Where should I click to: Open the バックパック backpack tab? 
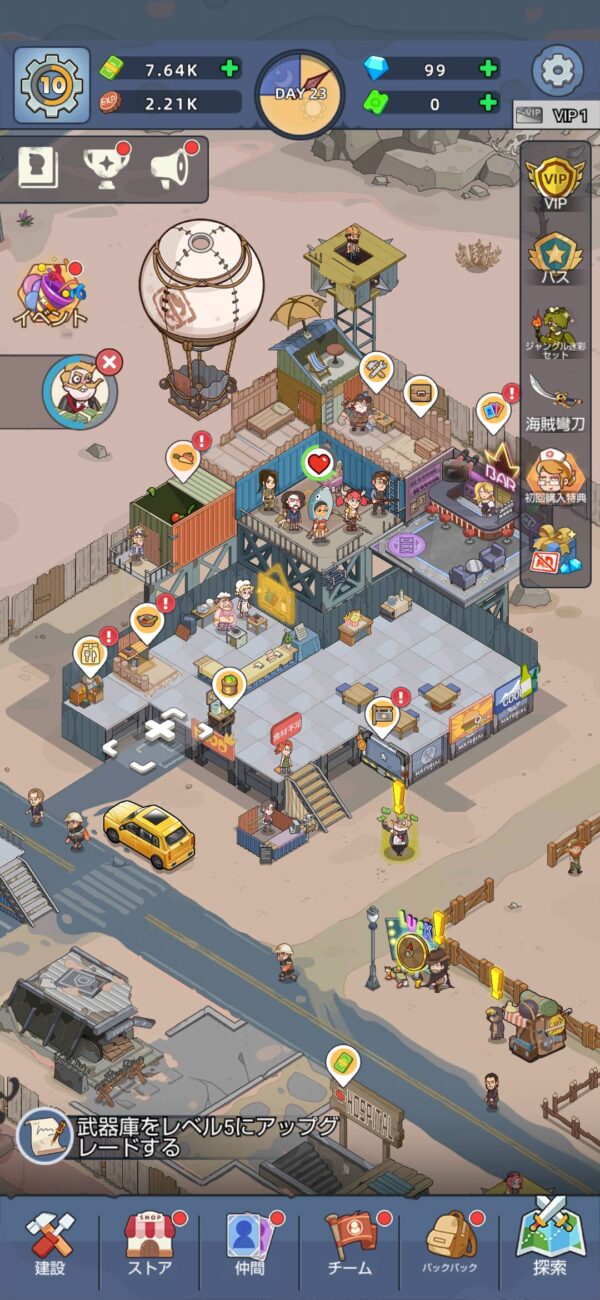coord(451,1245)
